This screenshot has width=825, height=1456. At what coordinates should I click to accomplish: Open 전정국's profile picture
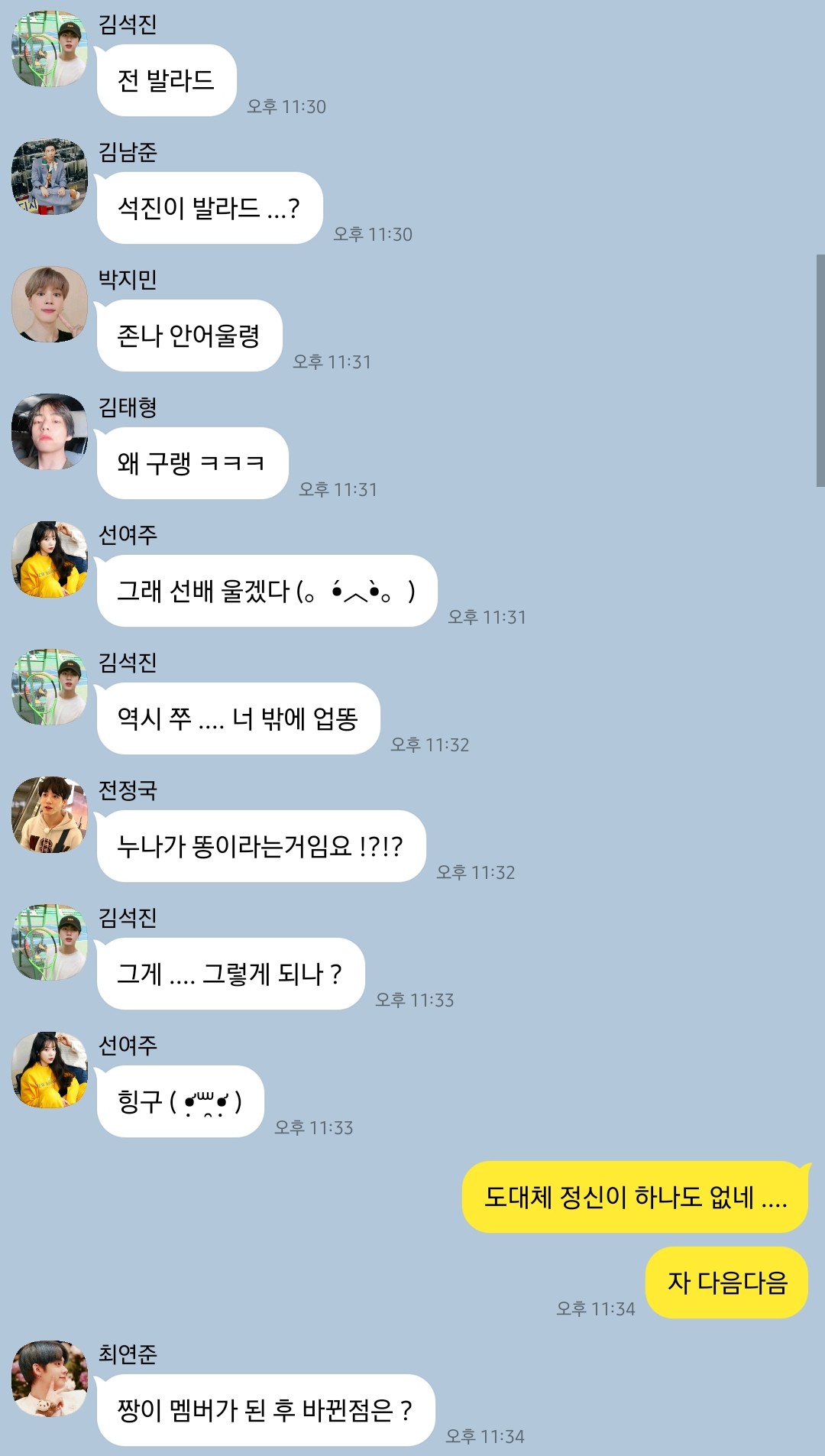pos(50,815)
